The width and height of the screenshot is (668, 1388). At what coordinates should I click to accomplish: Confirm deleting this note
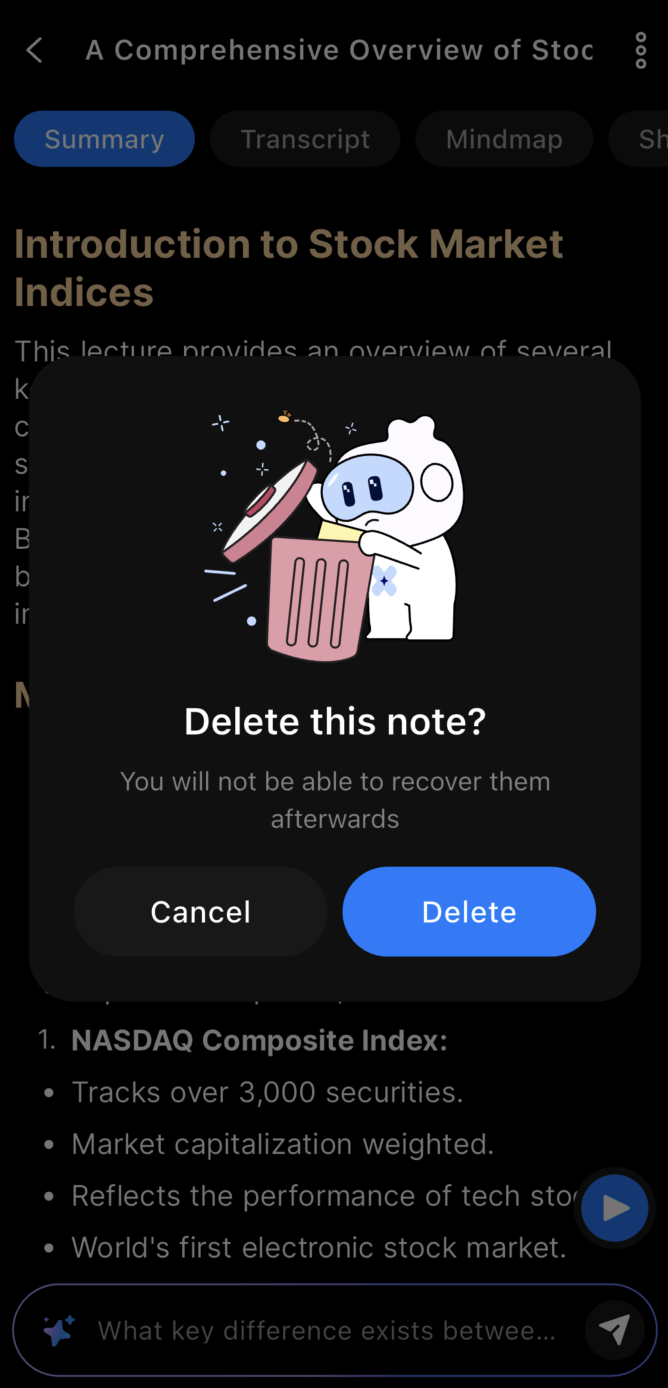468,912
